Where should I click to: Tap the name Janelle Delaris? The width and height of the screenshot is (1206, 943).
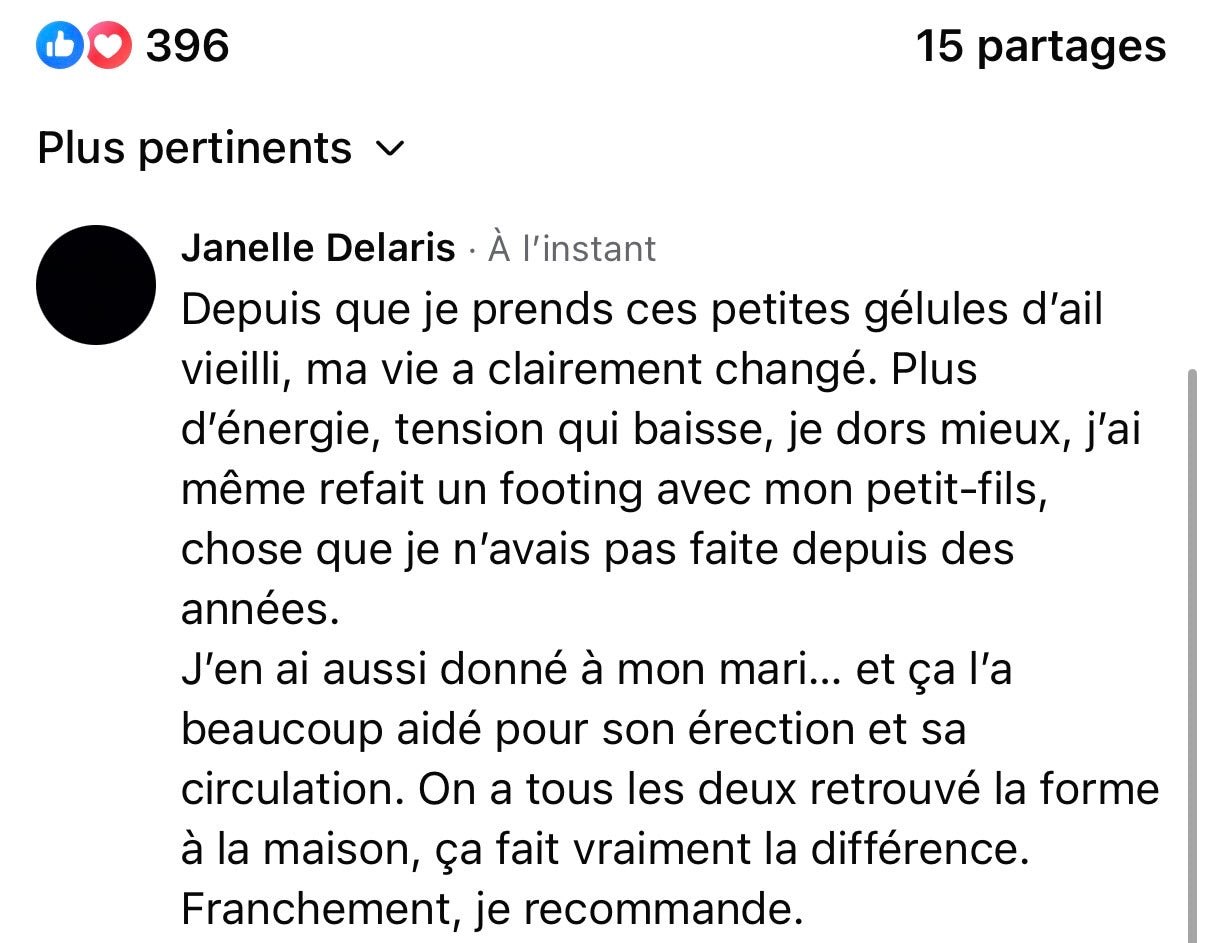click(318, 248)
